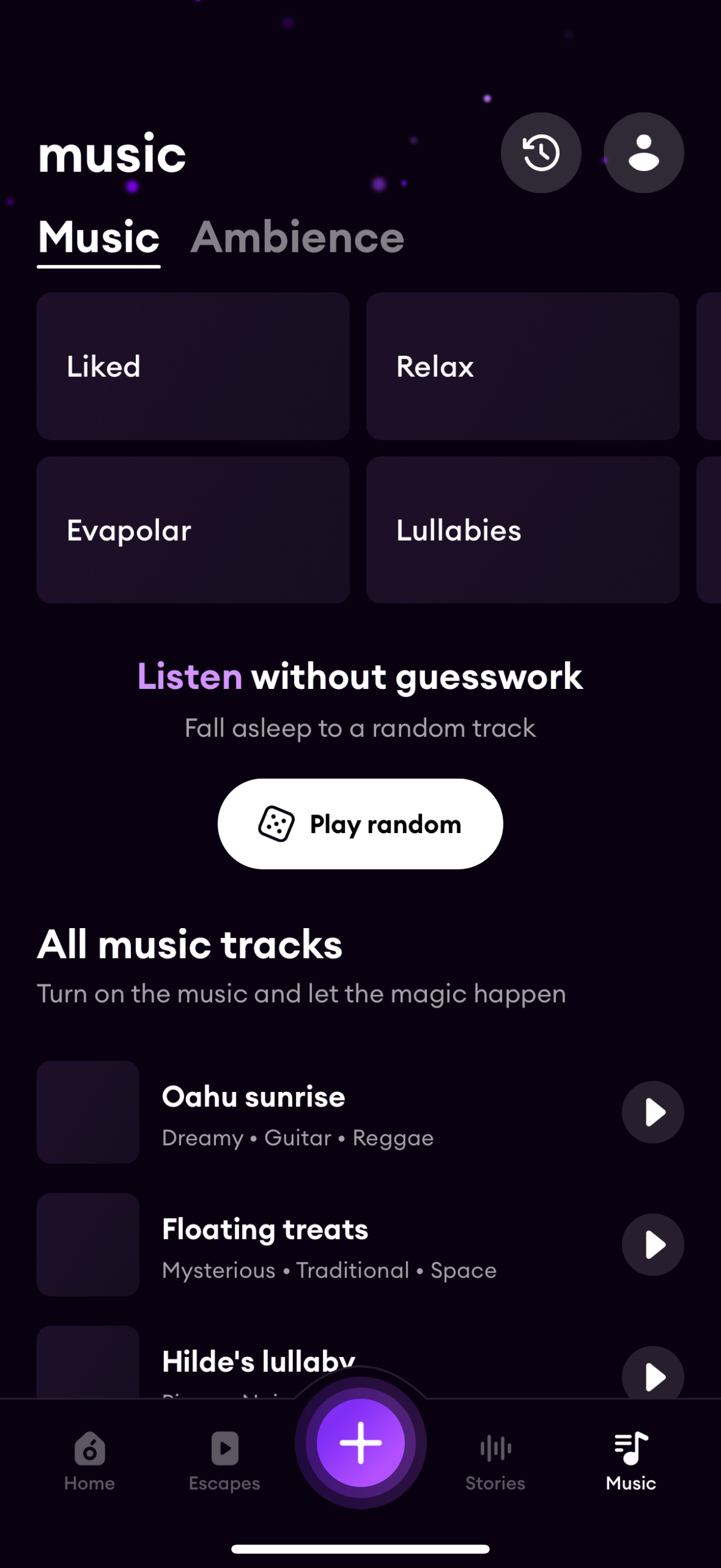Play the Floating treats track

tap(652, 1245)
